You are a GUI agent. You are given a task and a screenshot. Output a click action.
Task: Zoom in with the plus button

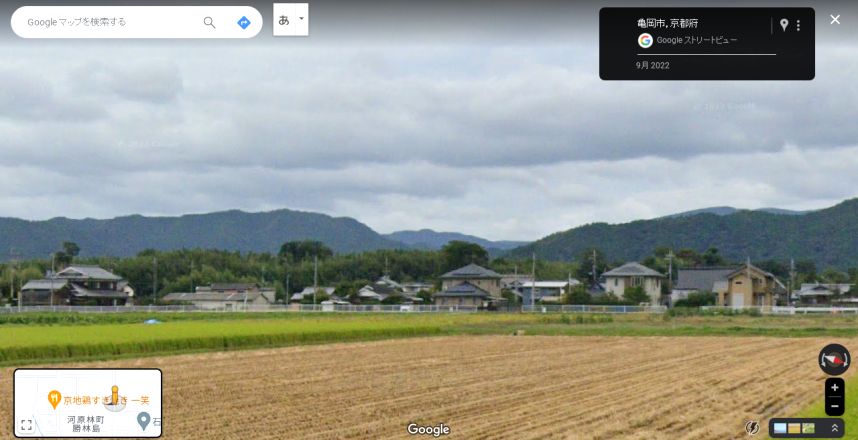tap(835, 388)
